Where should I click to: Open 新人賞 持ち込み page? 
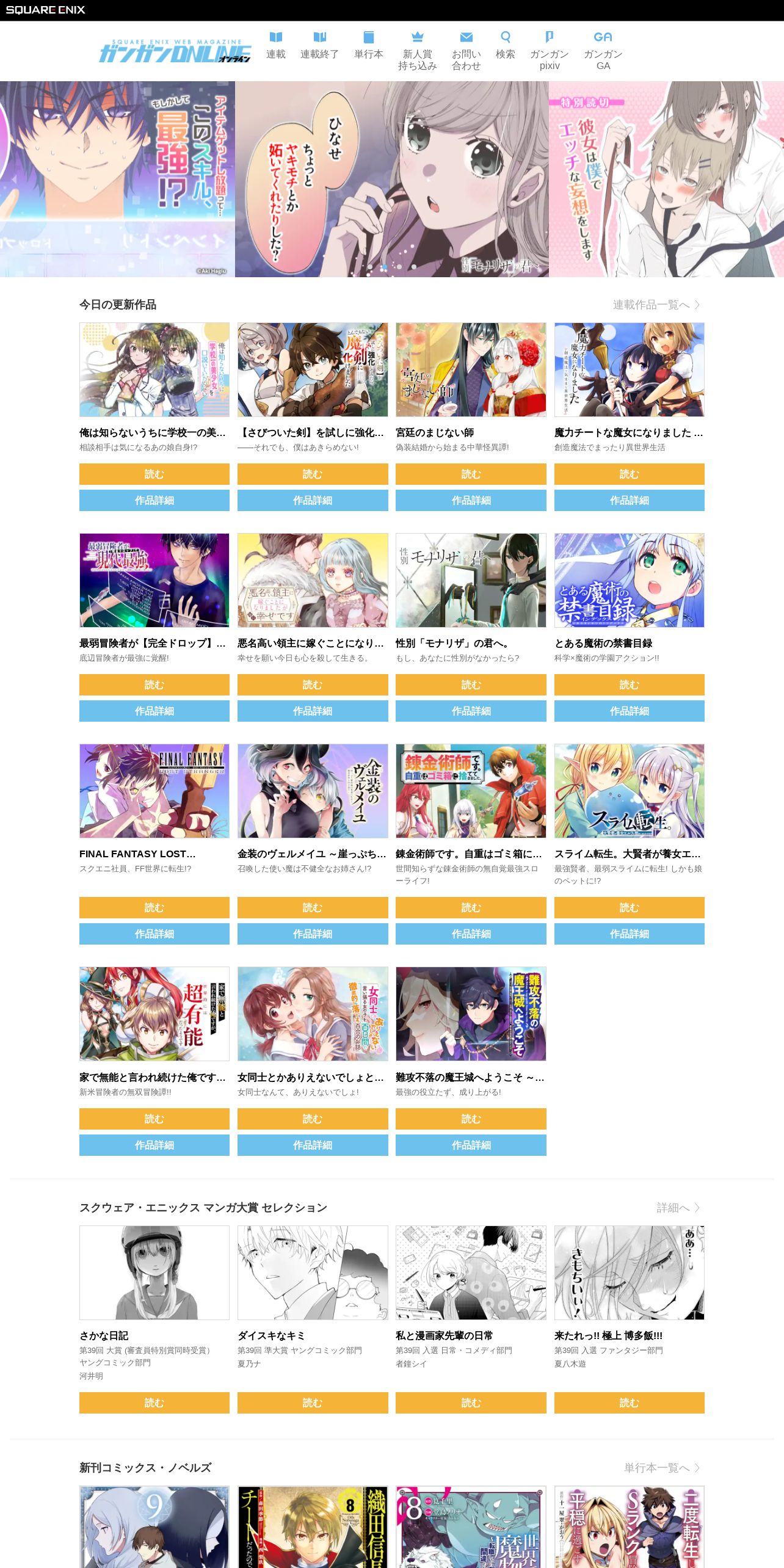[417, 51]
